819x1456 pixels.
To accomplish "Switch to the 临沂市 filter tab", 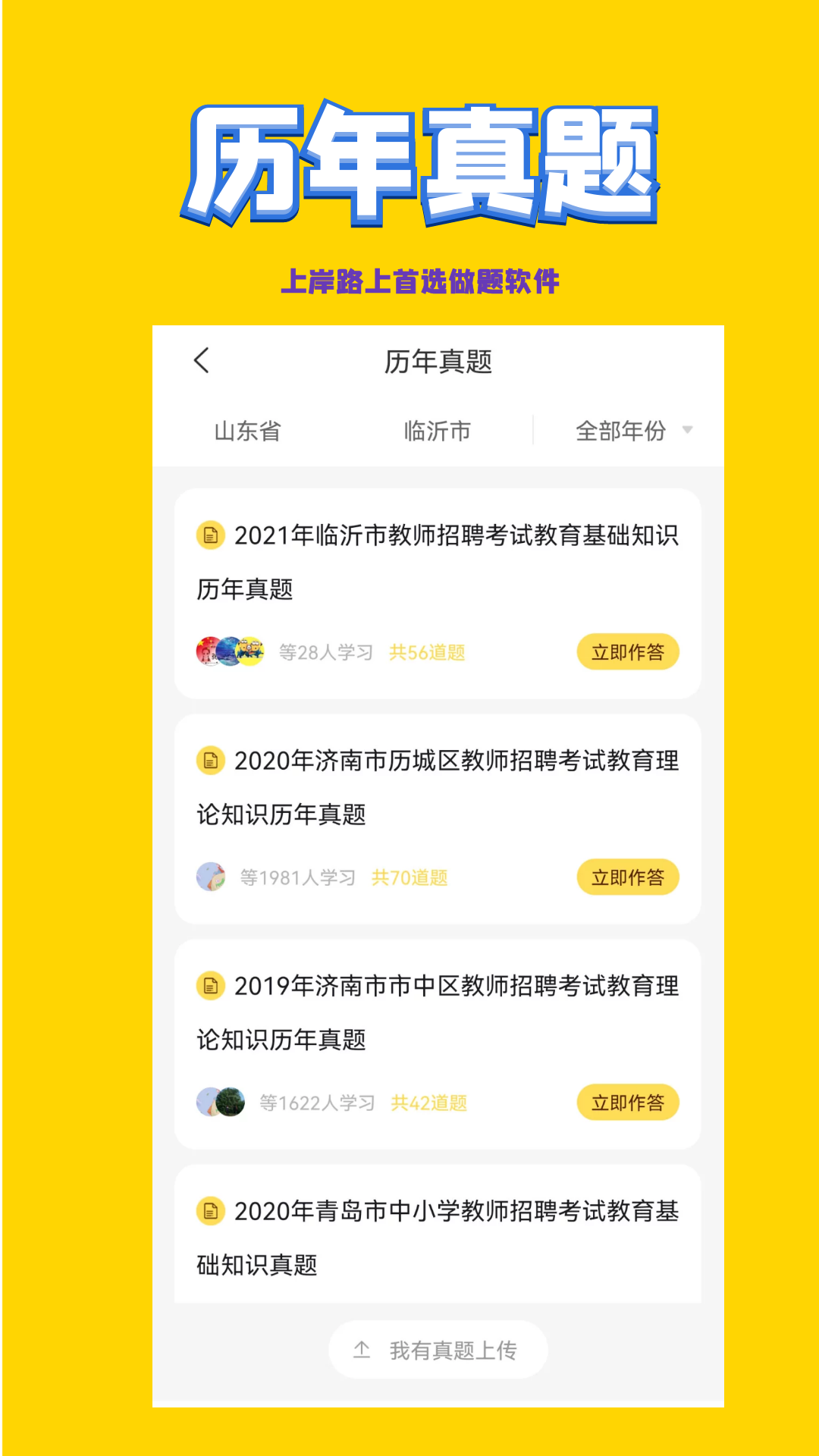I will [x=438, y=431].
